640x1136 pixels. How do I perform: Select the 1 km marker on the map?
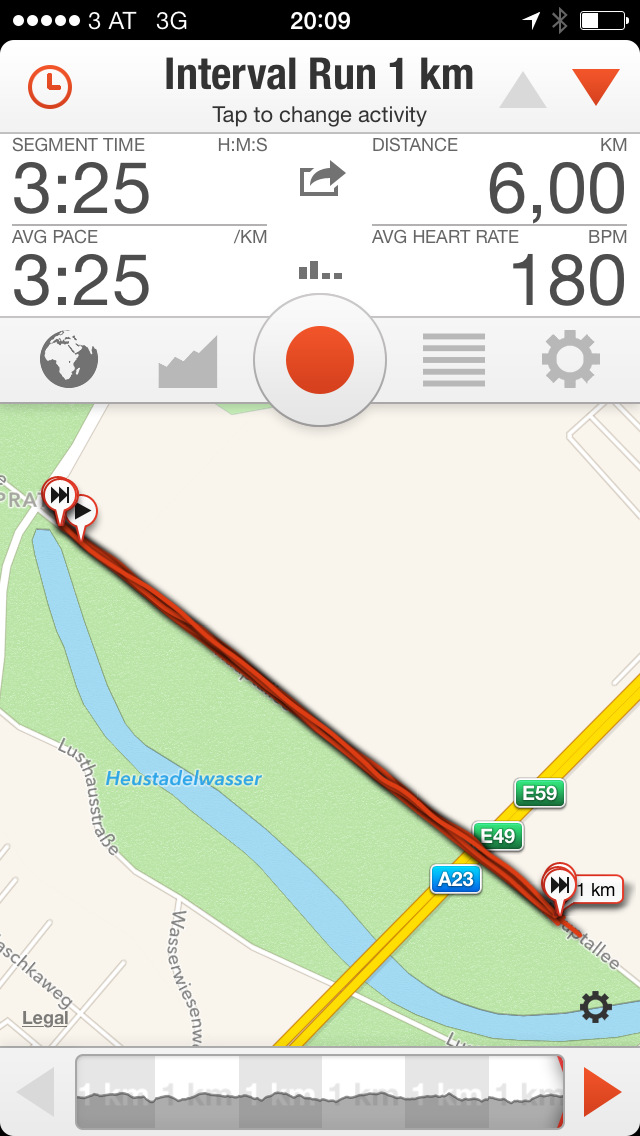pos(598,888)
